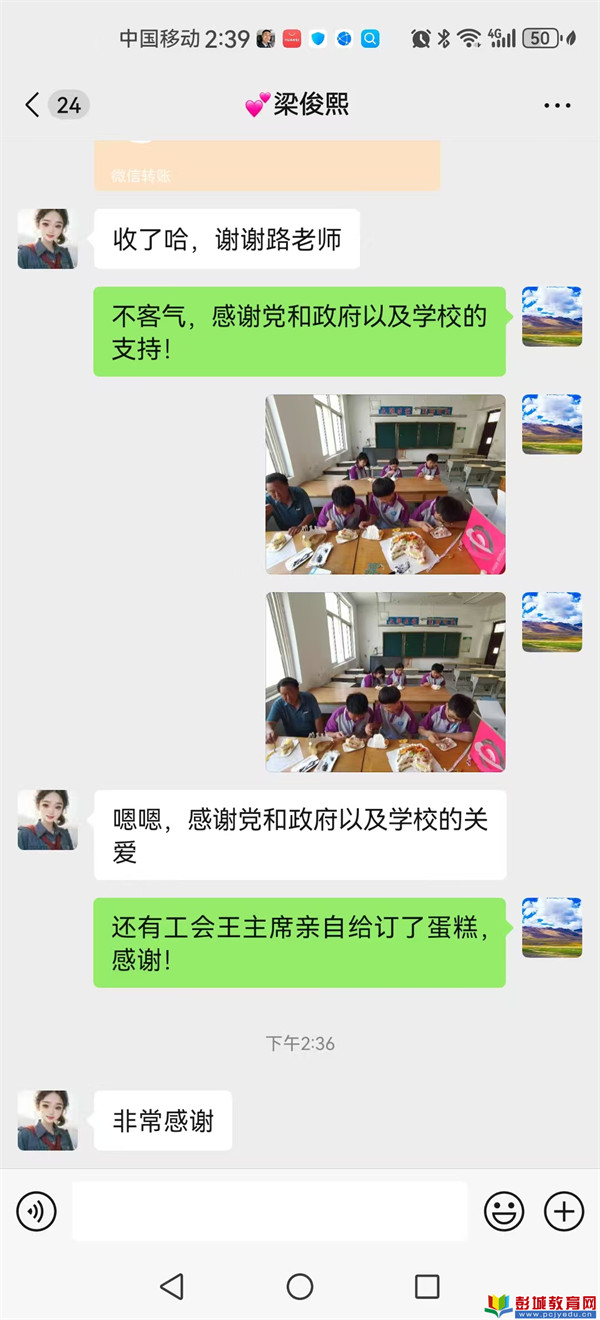
Task: Open the second classroom photo
Action: pos(385,682)
